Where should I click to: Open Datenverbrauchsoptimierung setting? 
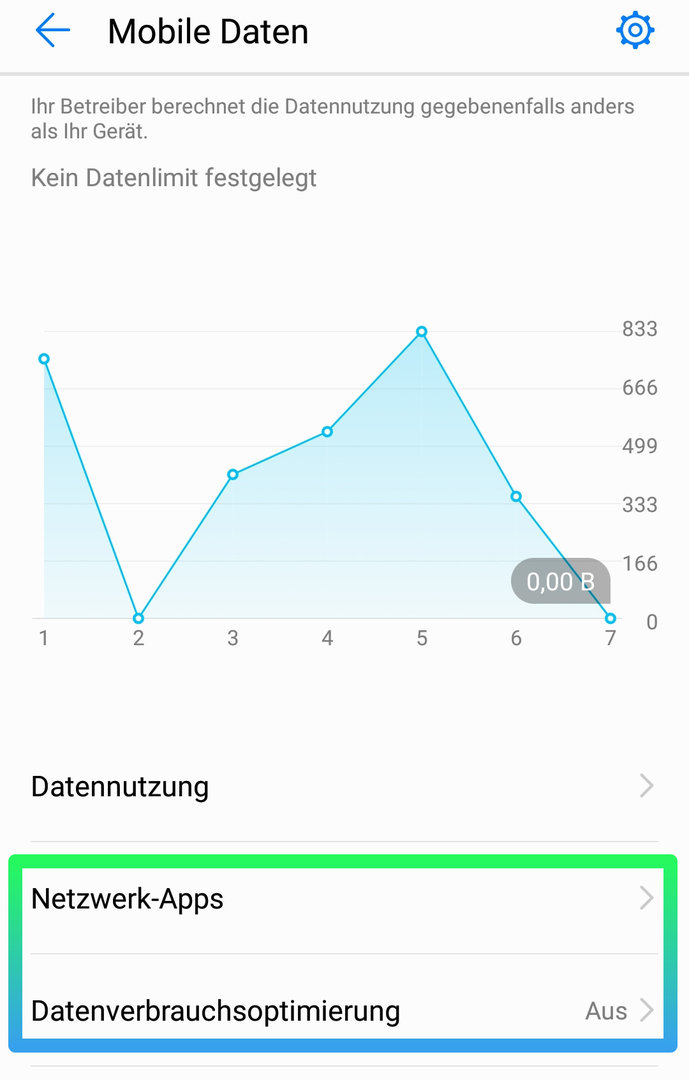click(344, 1010)
